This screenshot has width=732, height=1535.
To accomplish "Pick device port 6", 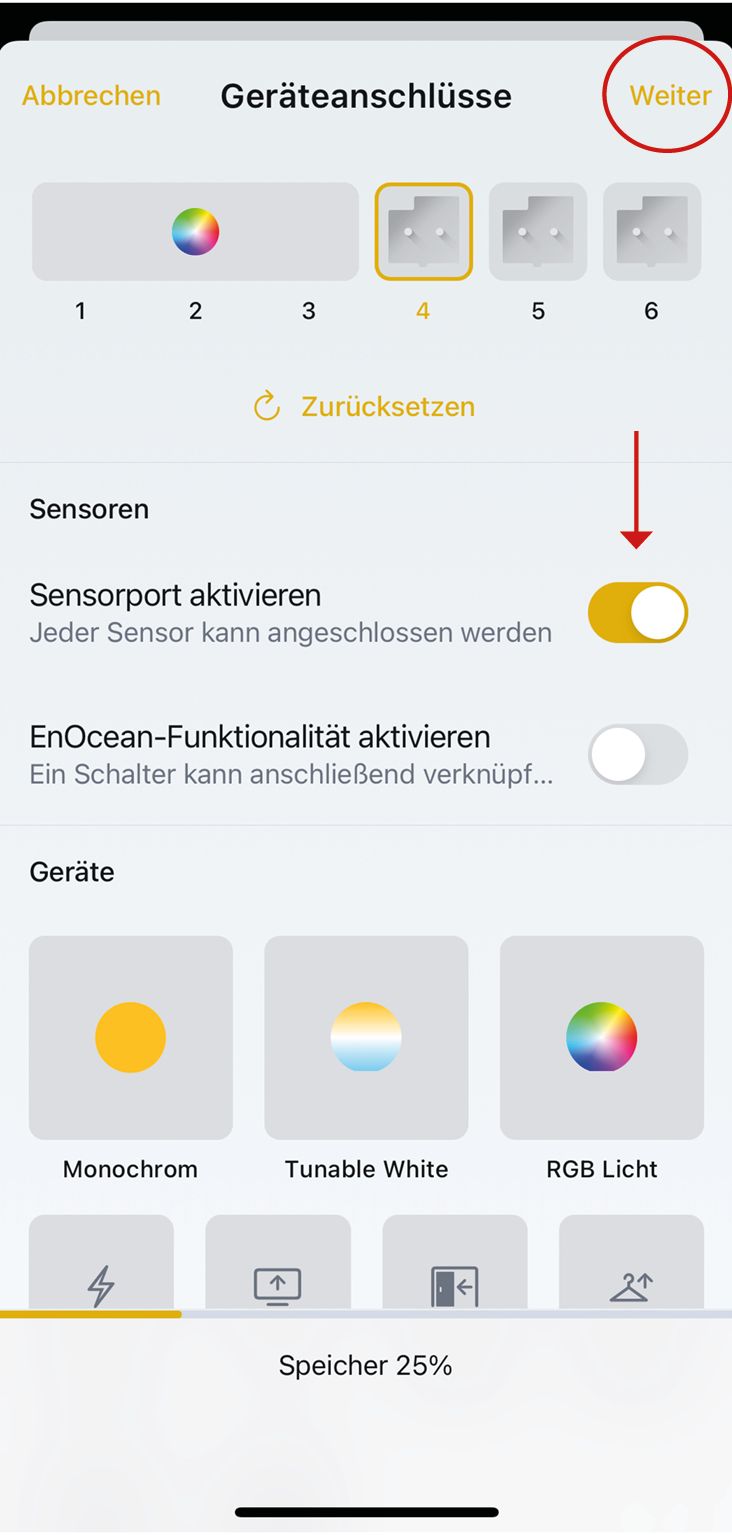I will (x=652, y=232).
